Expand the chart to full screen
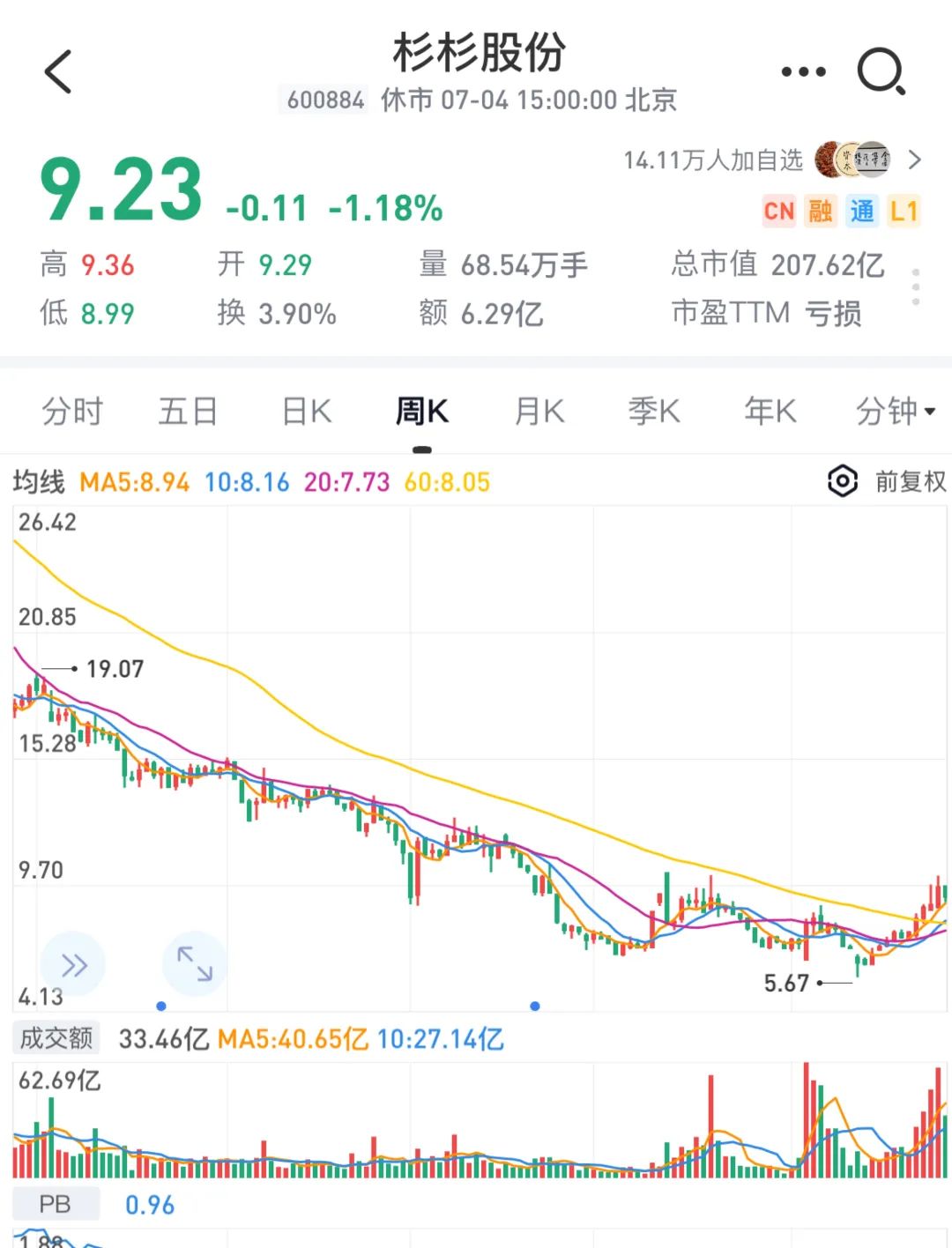 coord(195,963)
